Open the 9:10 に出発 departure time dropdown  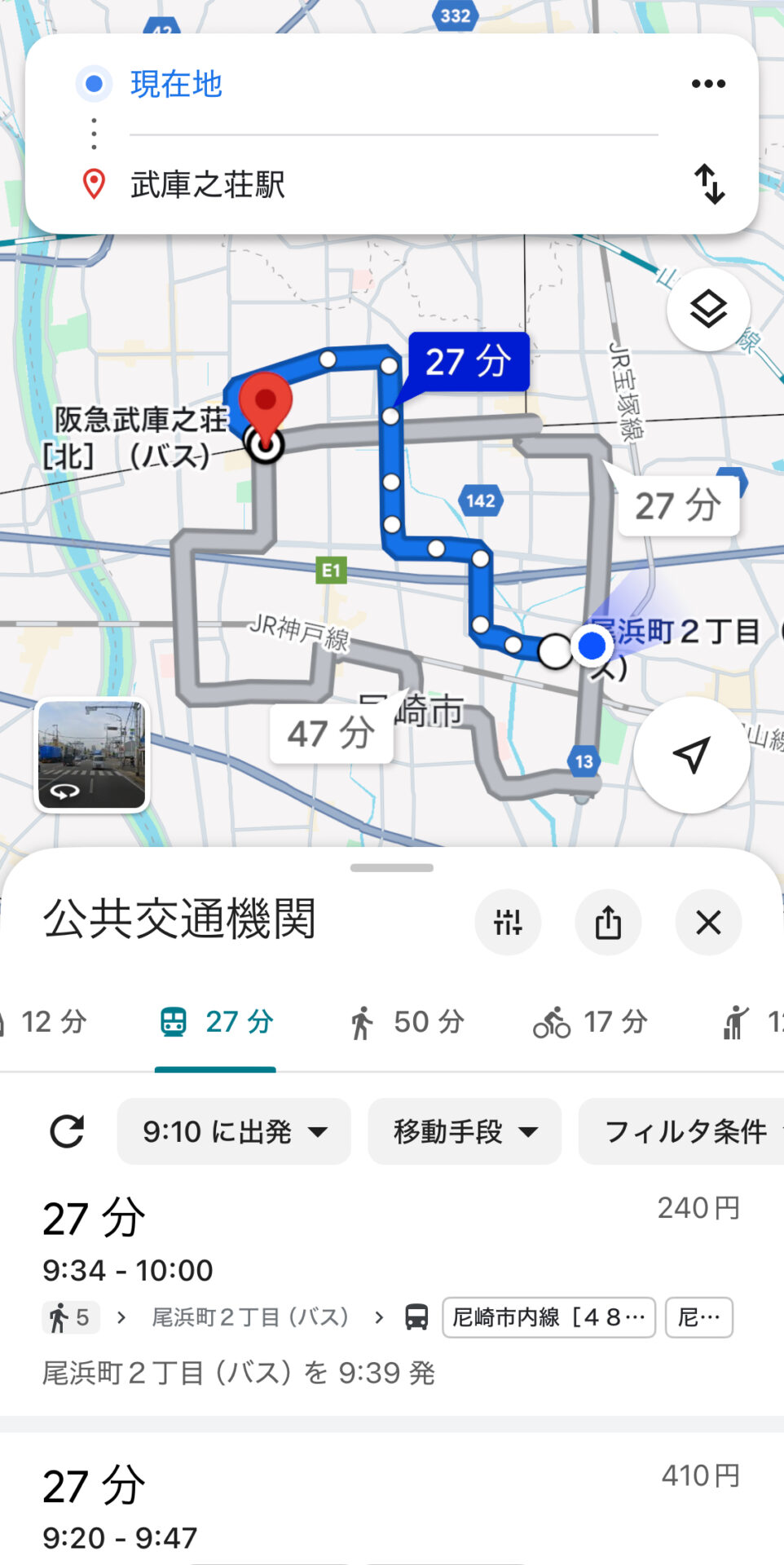coord(234,1131)
